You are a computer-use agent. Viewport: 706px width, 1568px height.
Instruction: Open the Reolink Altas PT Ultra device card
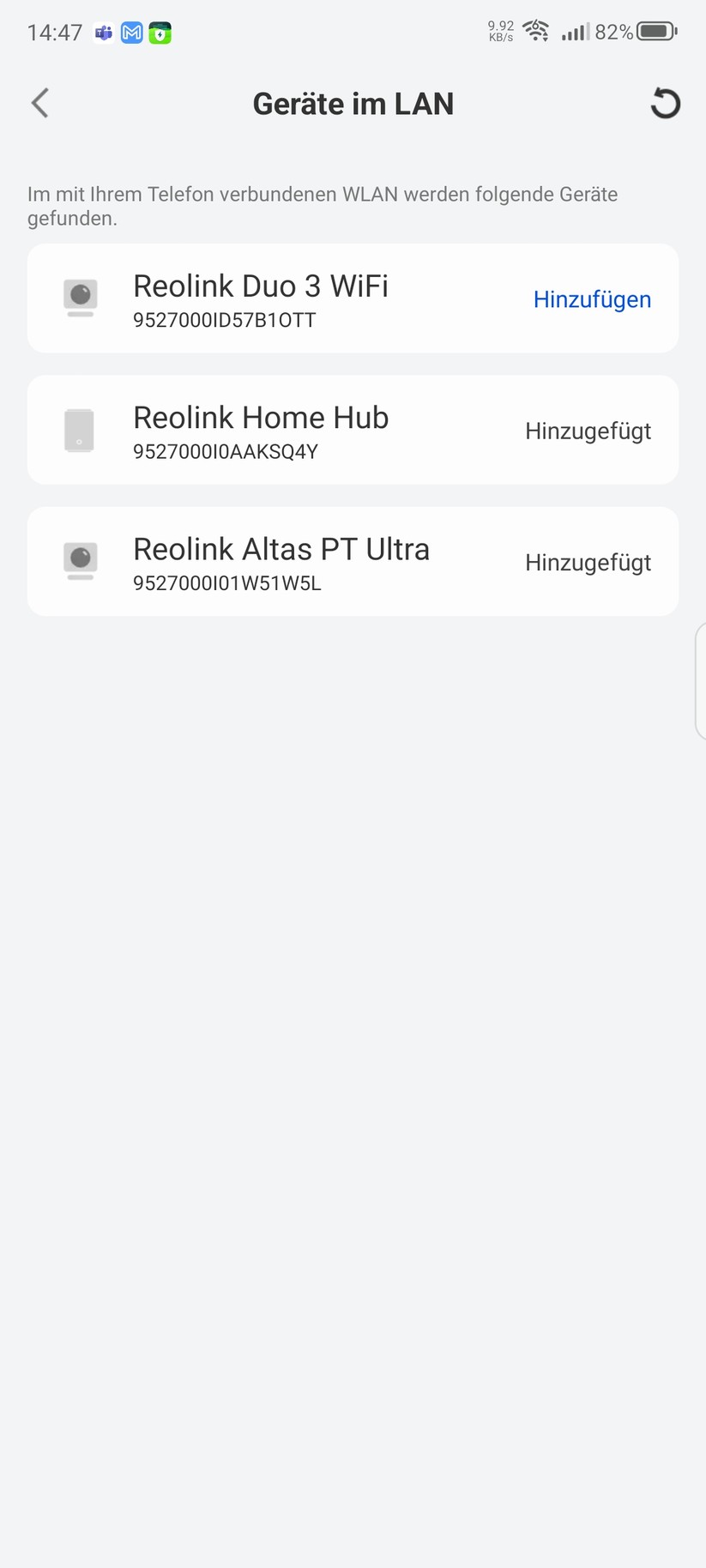[x=353, y=561]
